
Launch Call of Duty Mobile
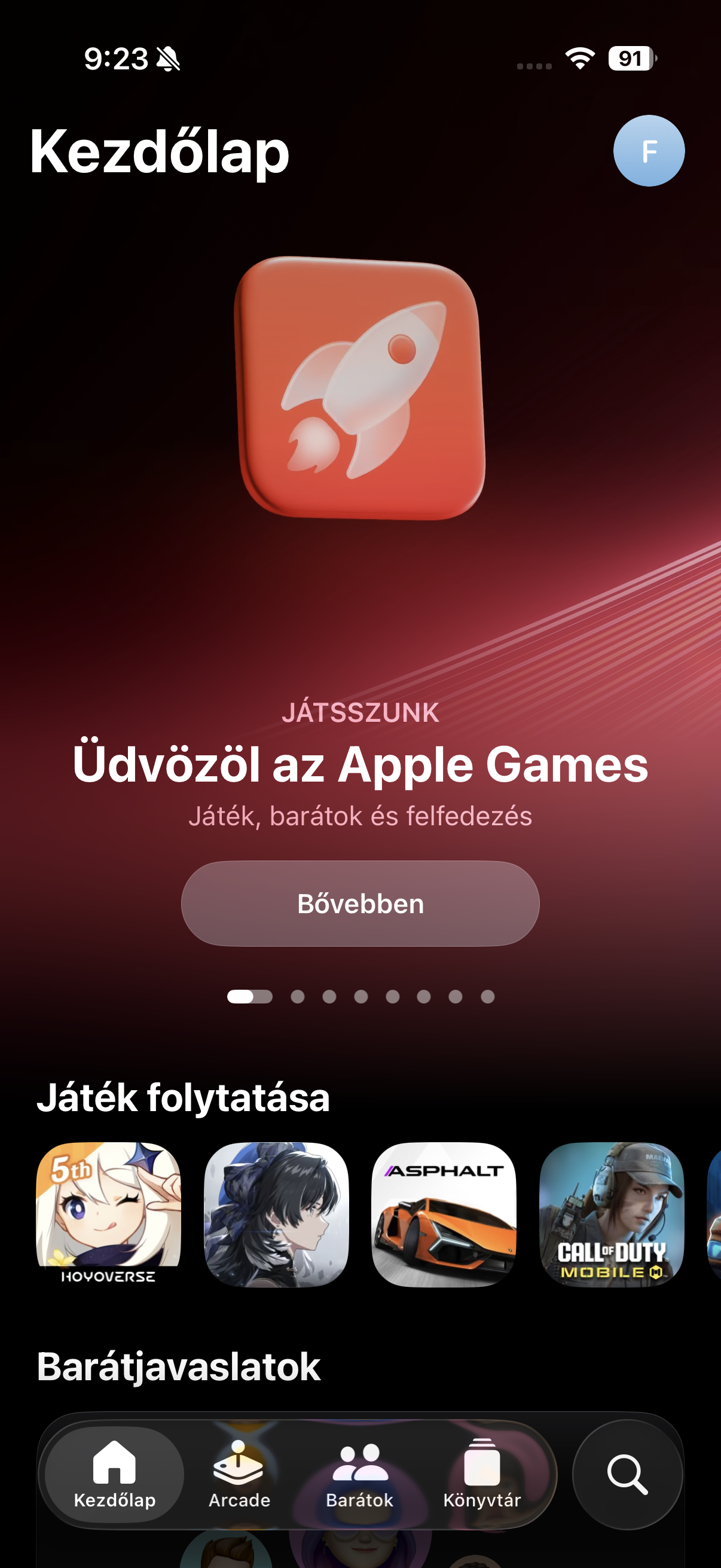612,1215
